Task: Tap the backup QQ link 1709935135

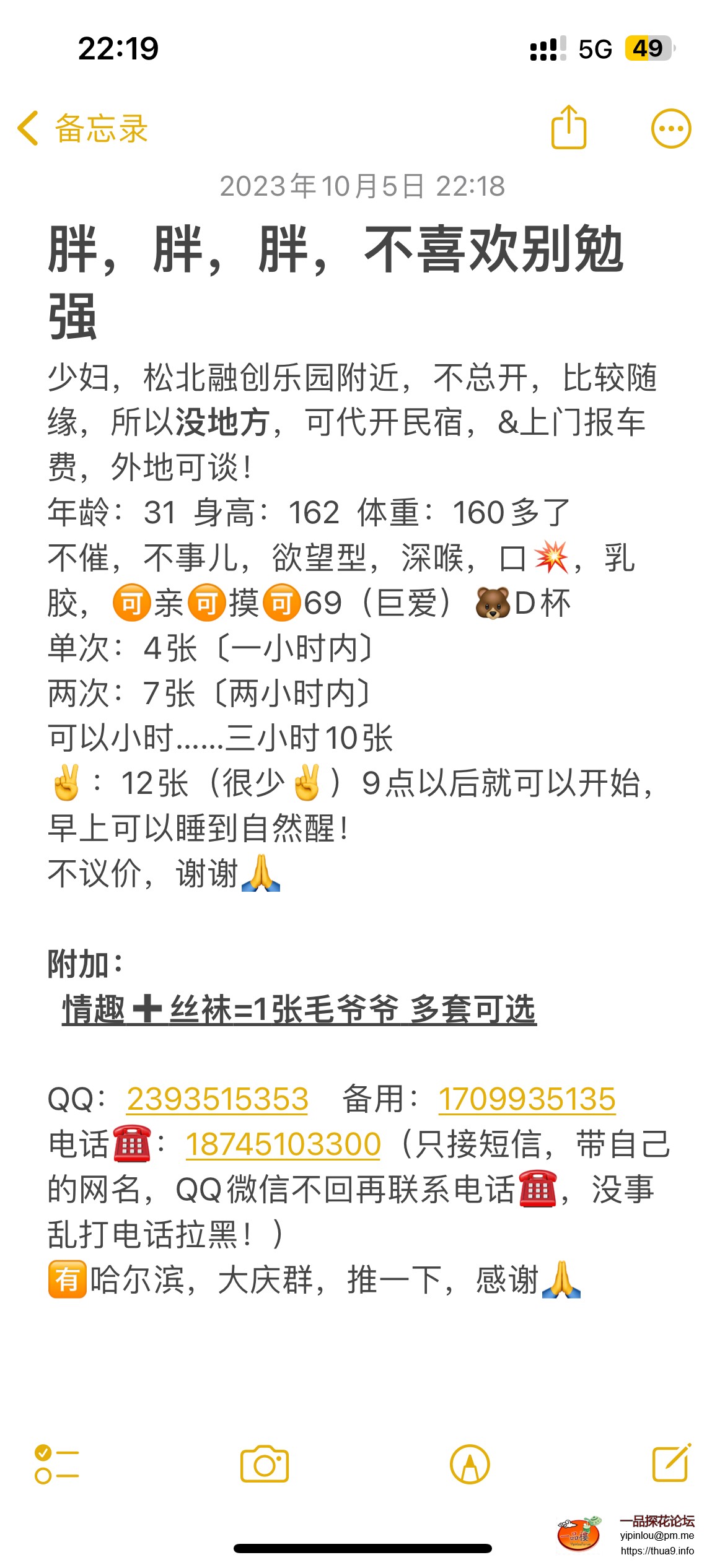Action: (x=525, y=1096)
